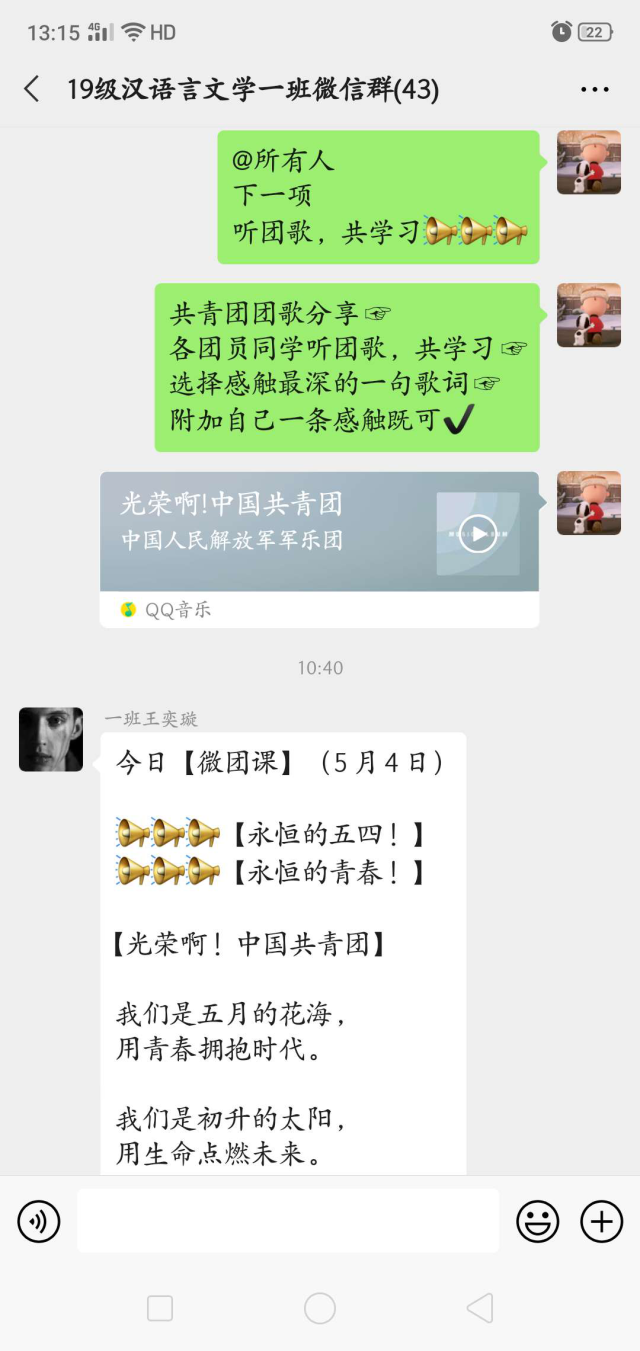Open the plus attachments menu
The image size is (640, 1351).
[x=601, y=1221]
